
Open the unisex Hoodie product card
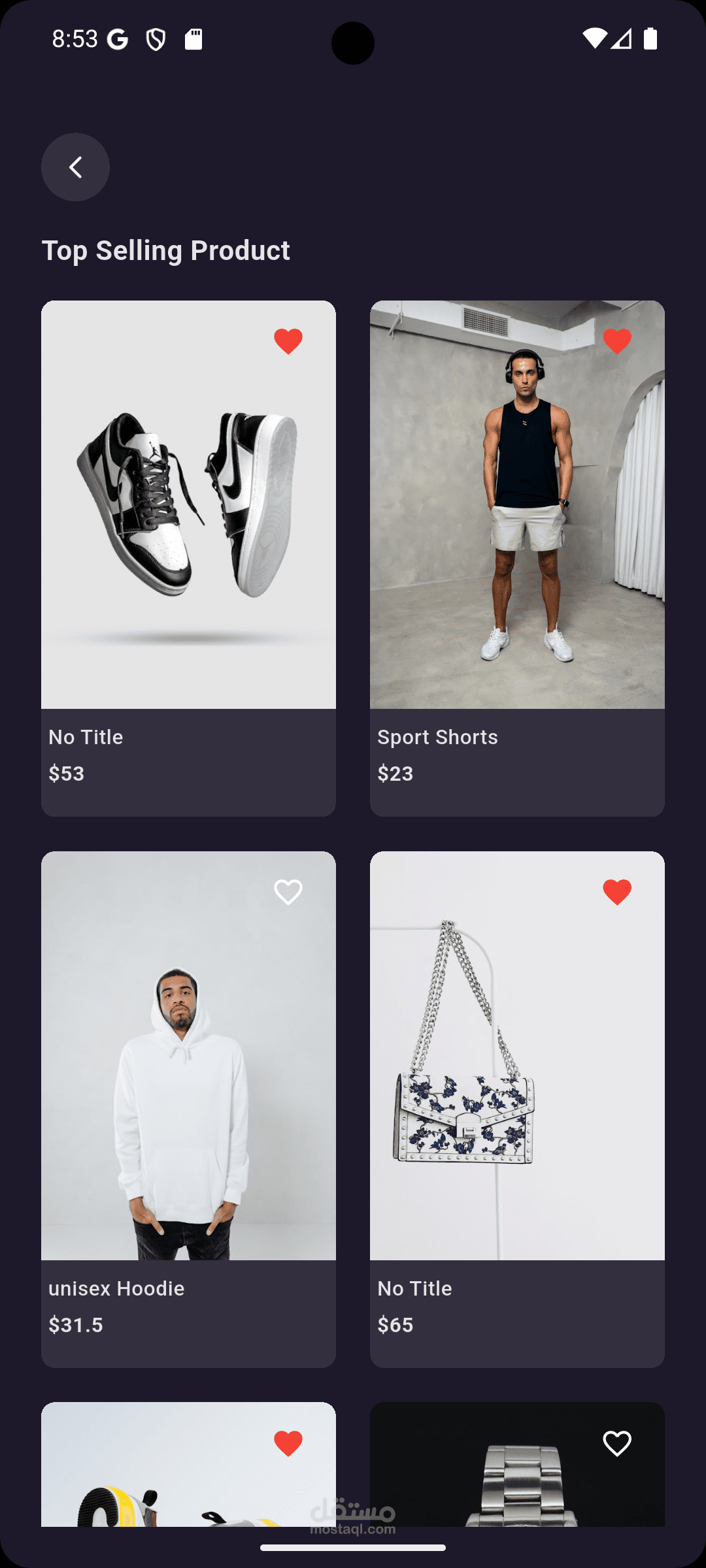[188, 1078]
